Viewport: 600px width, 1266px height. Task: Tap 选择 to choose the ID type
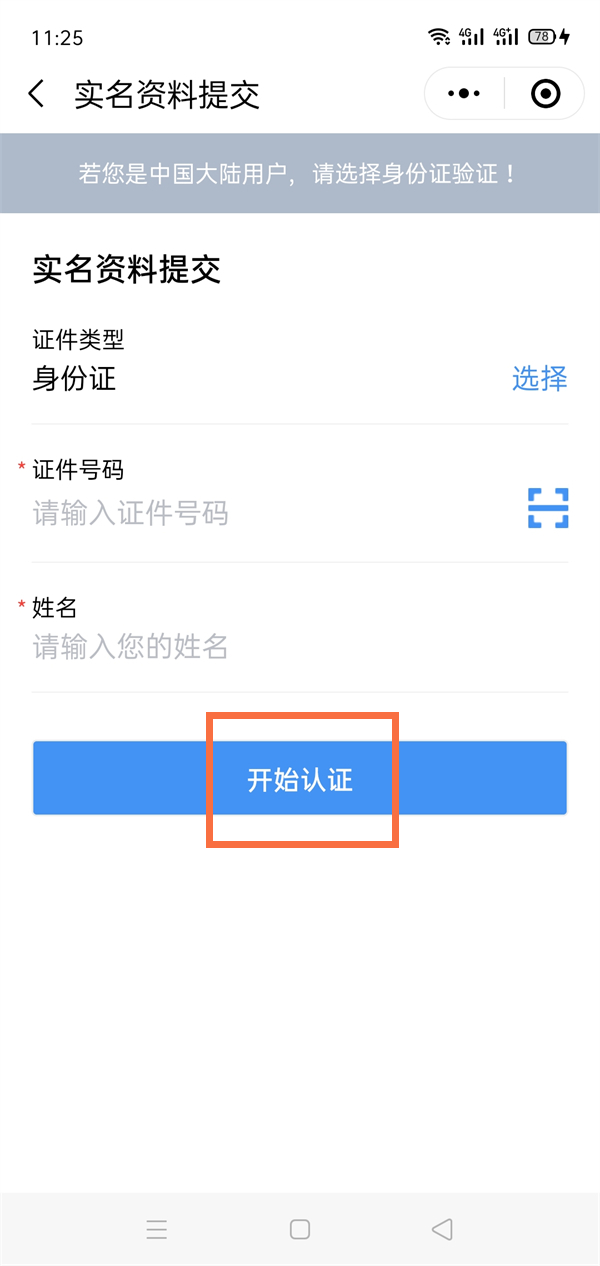click(x=539, y=378)
